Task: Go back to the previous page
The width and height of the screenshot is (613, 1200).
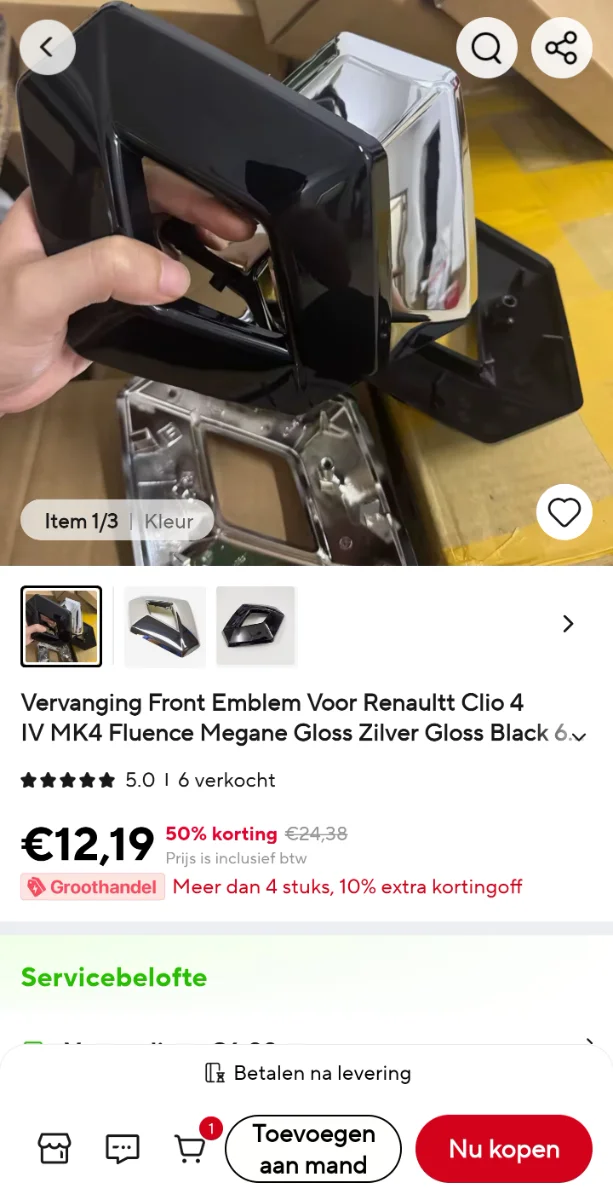Action: (x=47, y=47)
